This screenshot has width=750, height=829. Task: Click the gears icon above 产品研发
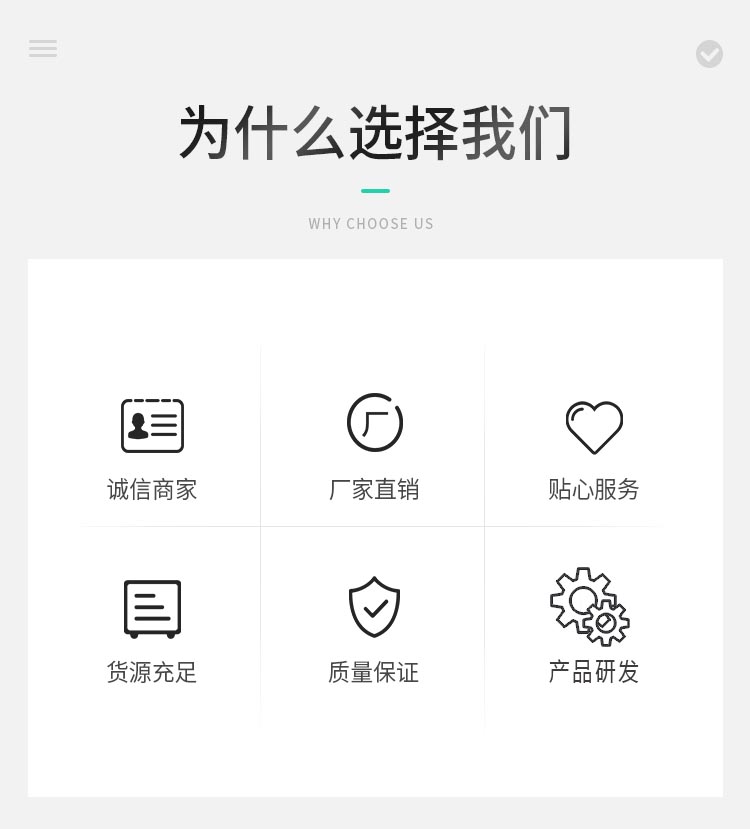(588, 606)
